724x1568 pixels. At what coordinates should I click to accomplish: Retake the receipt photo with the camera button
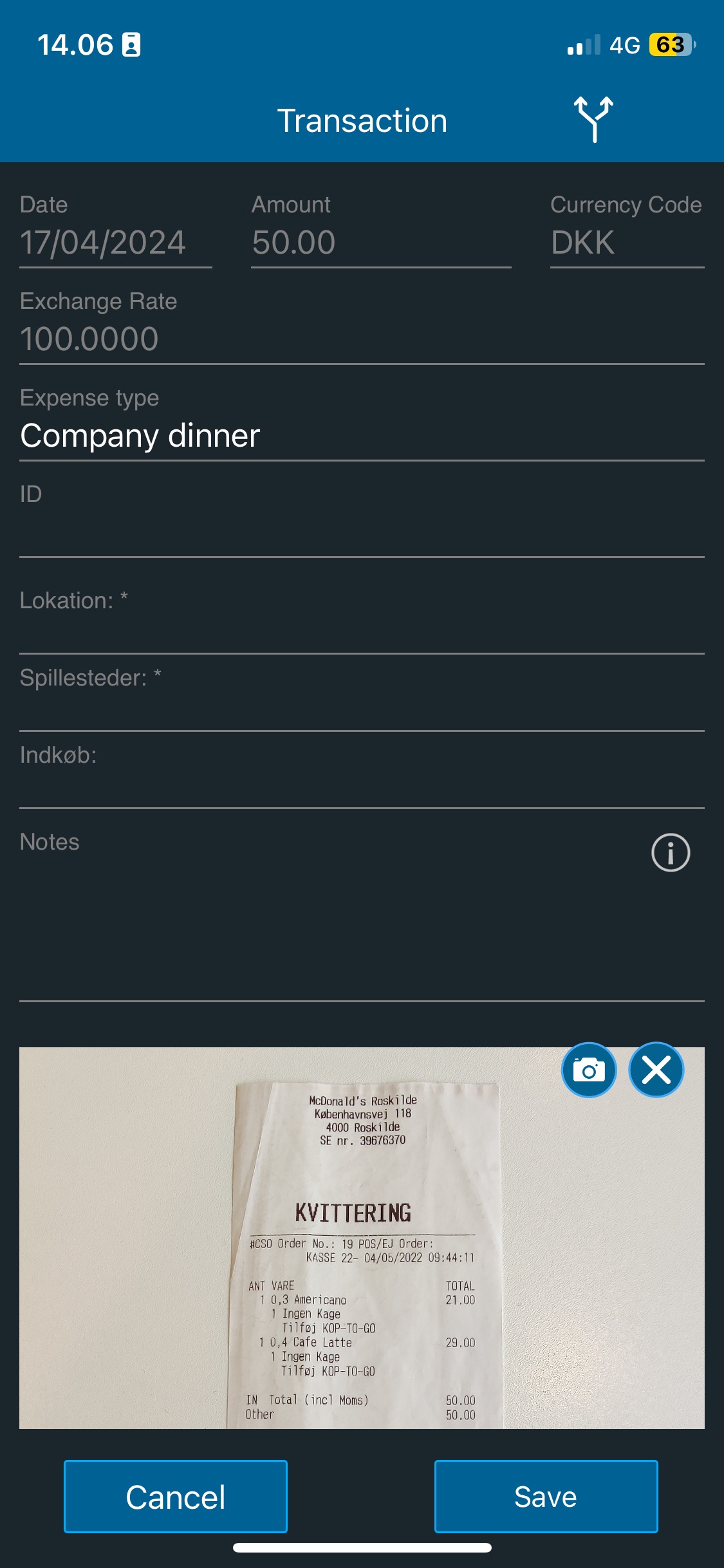point(589,1070)
